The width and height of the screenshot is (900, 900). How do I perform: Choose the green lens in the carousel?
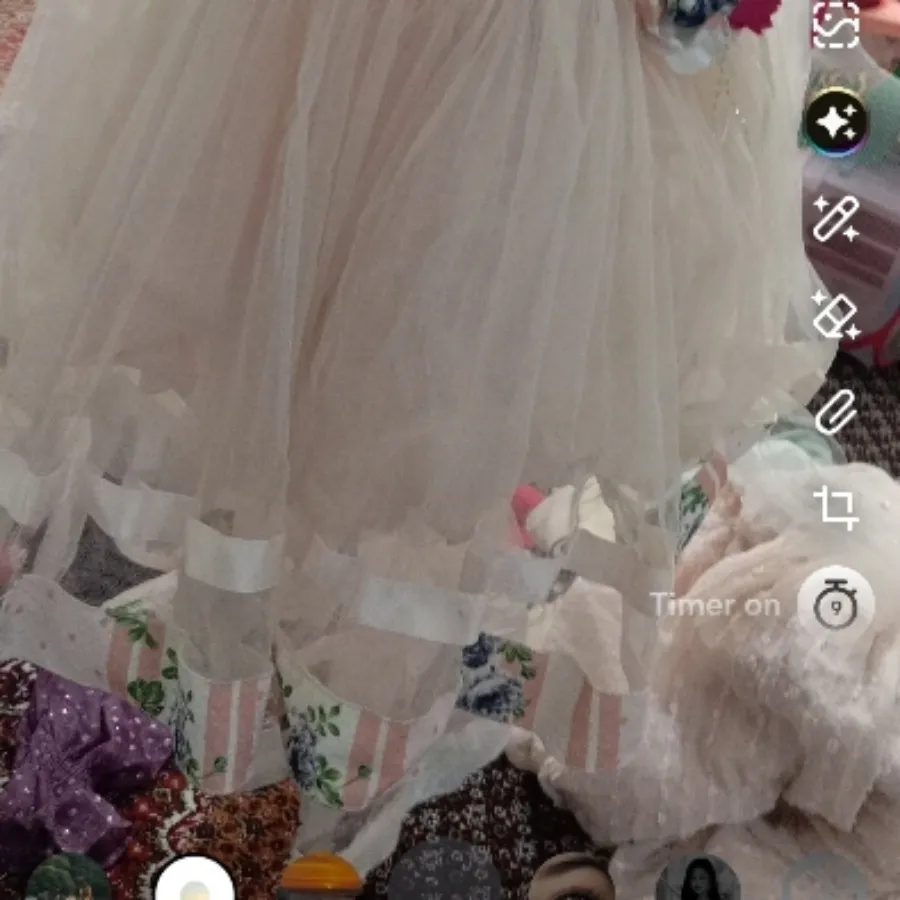68,880
